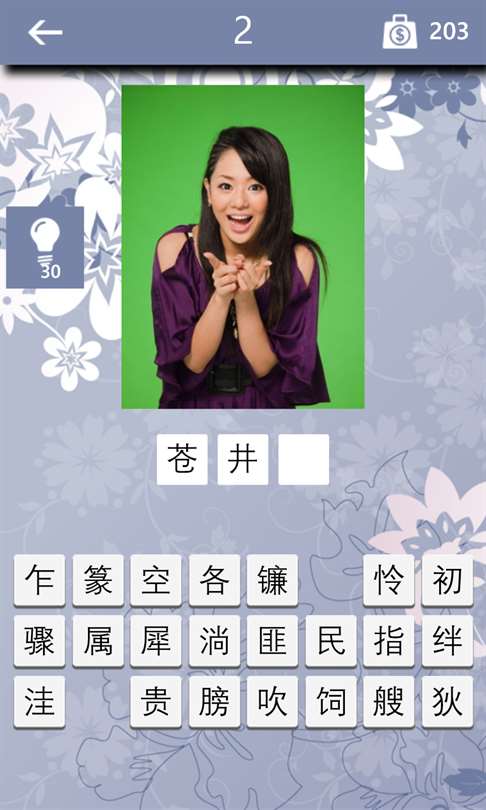Choose the character tile 属
This screenshot has height=810, width=486.
[98, 641]
